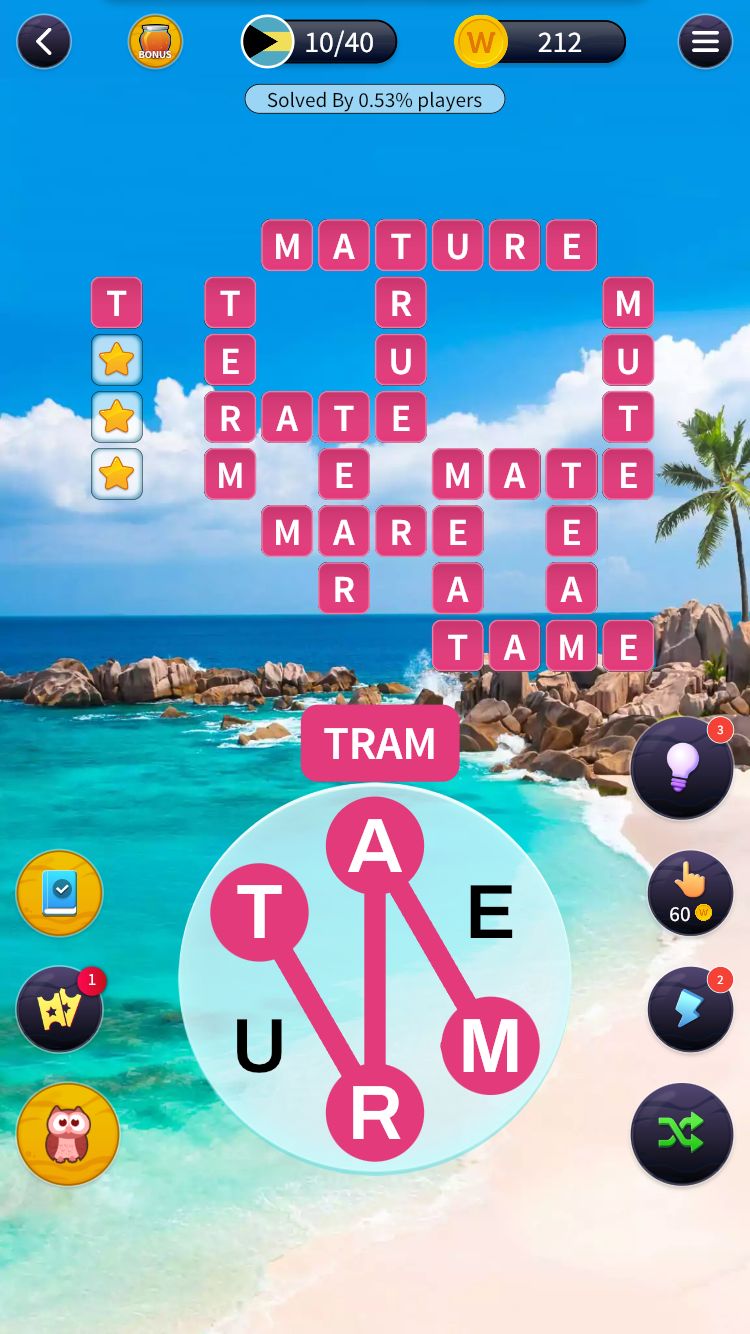750x1334 pixels.
Task: Select letter R in the wheel
Action: 375,1112
